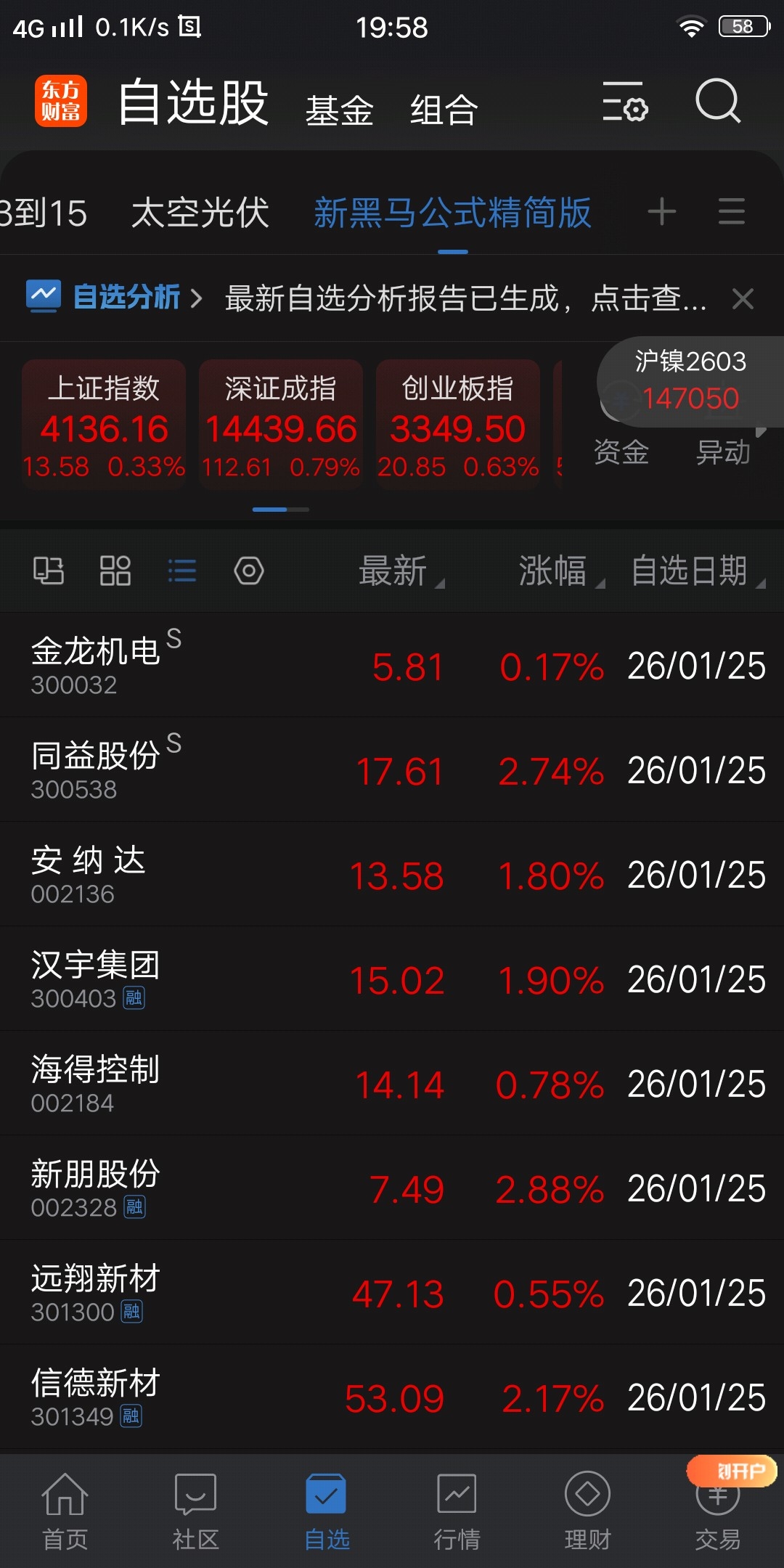Image resolution: width=784 pixels, height=1568 pixels.
Task: Open the group list menu icon
Action: tap(731, 212)
